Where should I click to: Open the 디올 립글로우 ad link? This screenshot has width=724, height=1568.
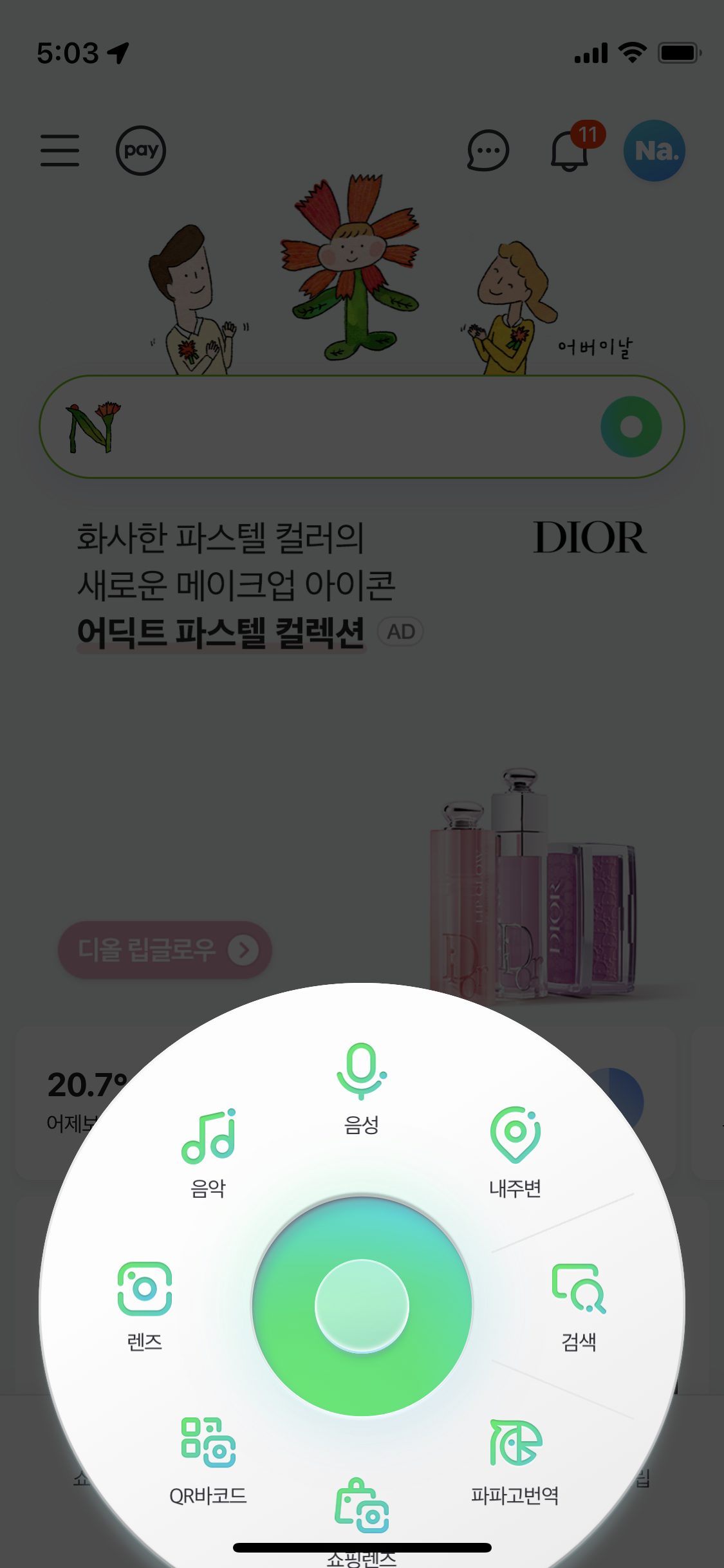(165, 950)
